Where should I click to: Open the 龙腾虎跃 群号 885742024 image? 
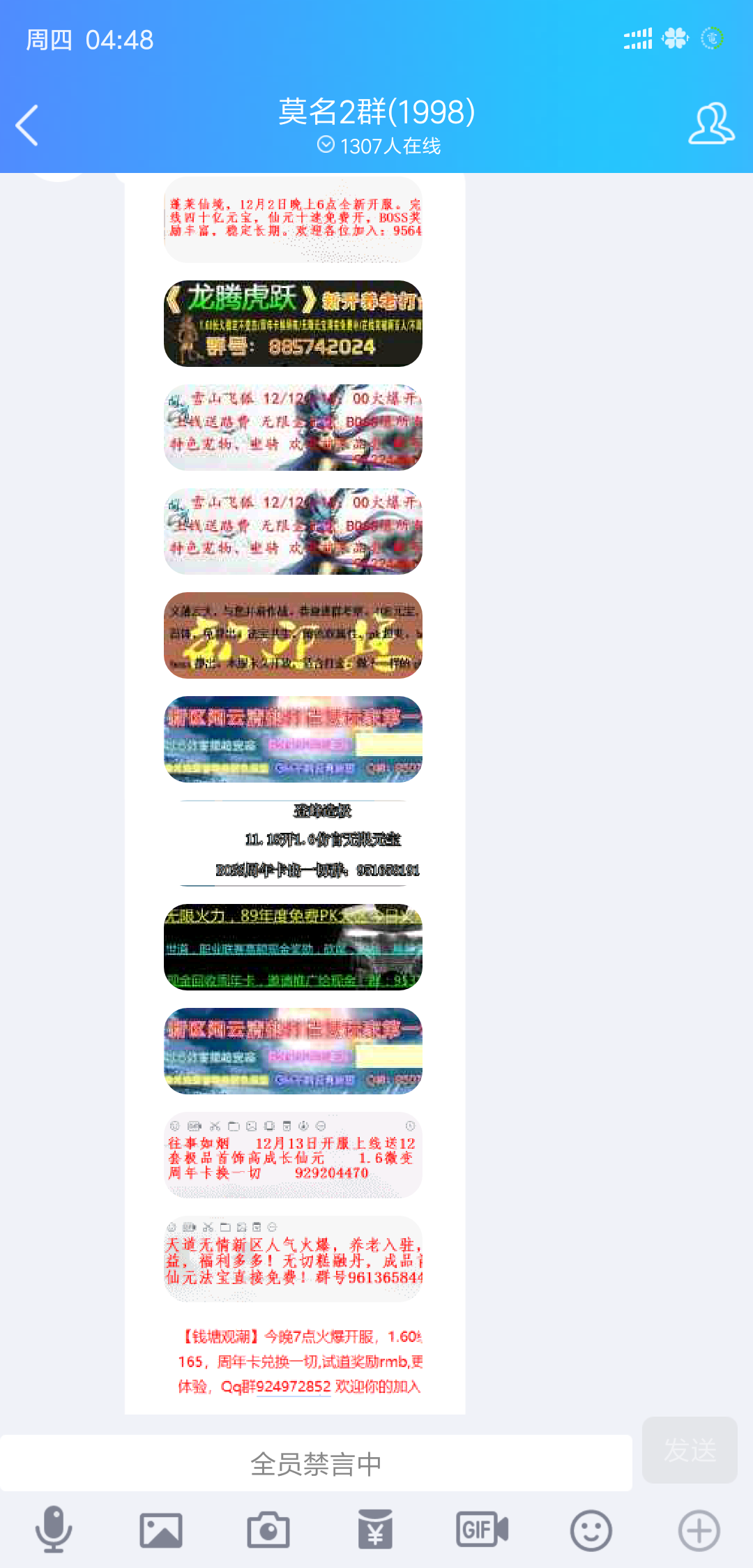tap(293, 324)
